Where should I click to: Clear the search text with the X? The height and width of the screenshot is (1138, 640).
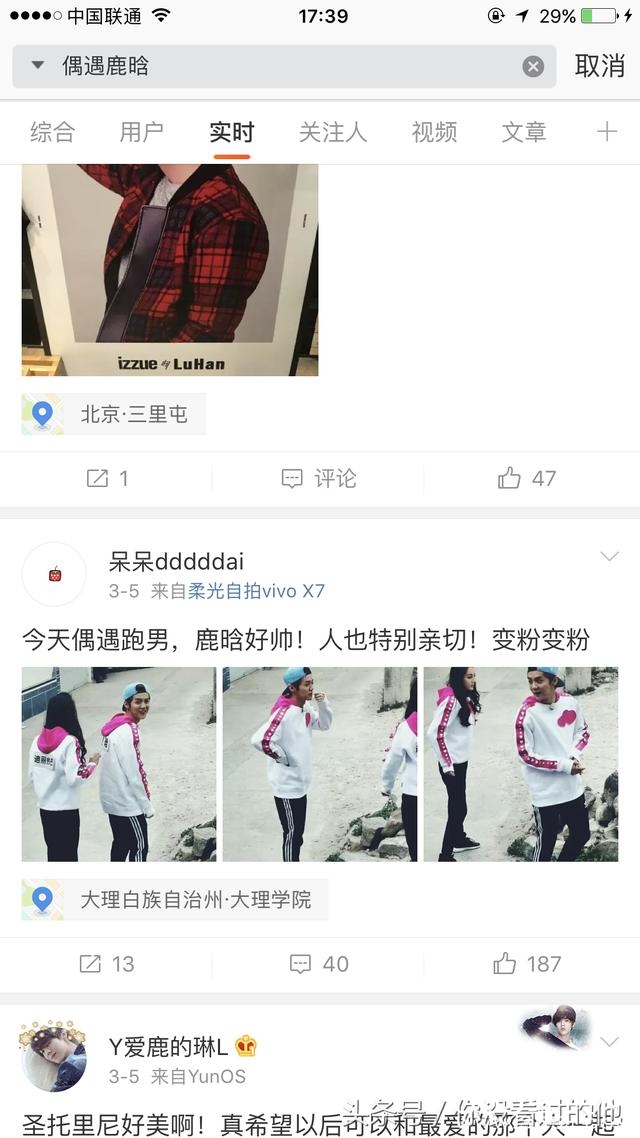[x=533, y=66]
